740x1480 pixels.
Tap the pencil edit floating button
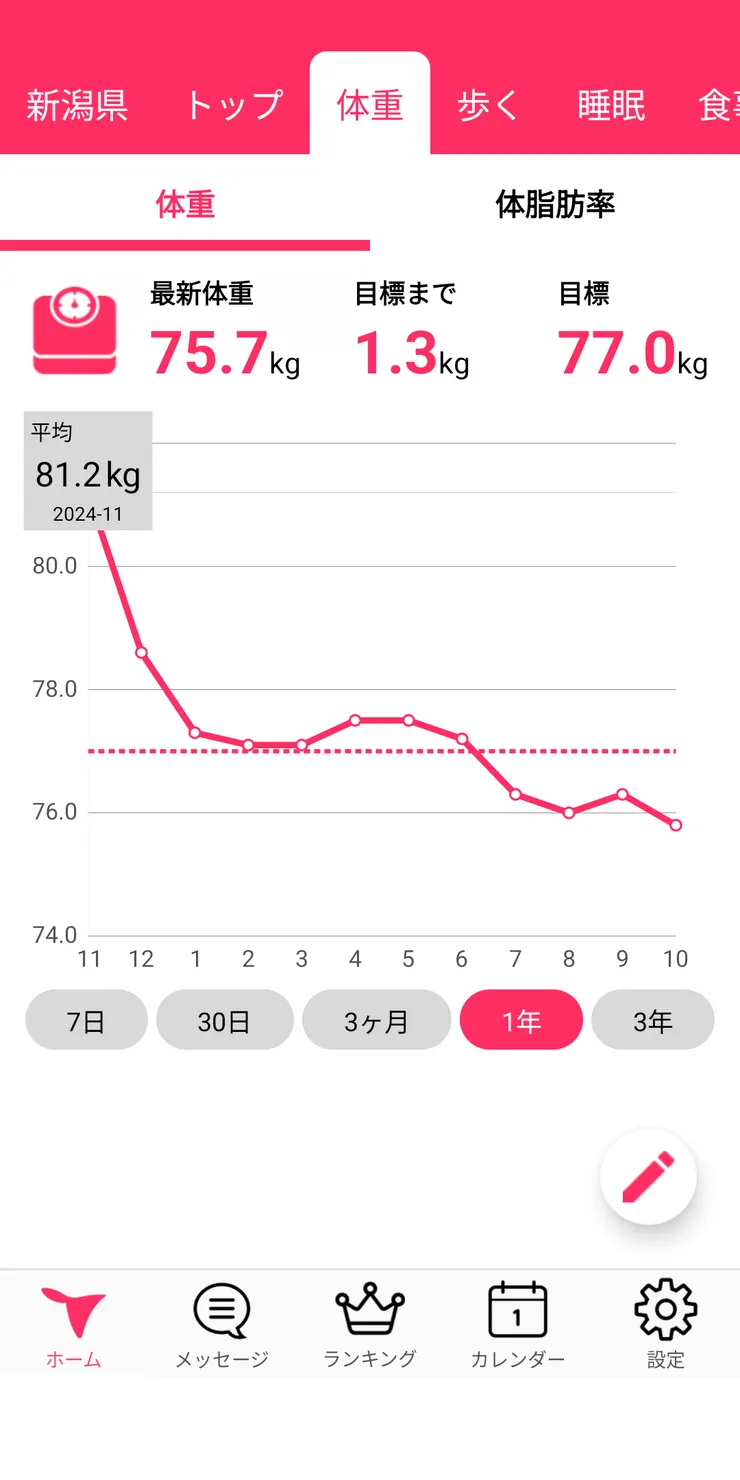coord(648,1177)
